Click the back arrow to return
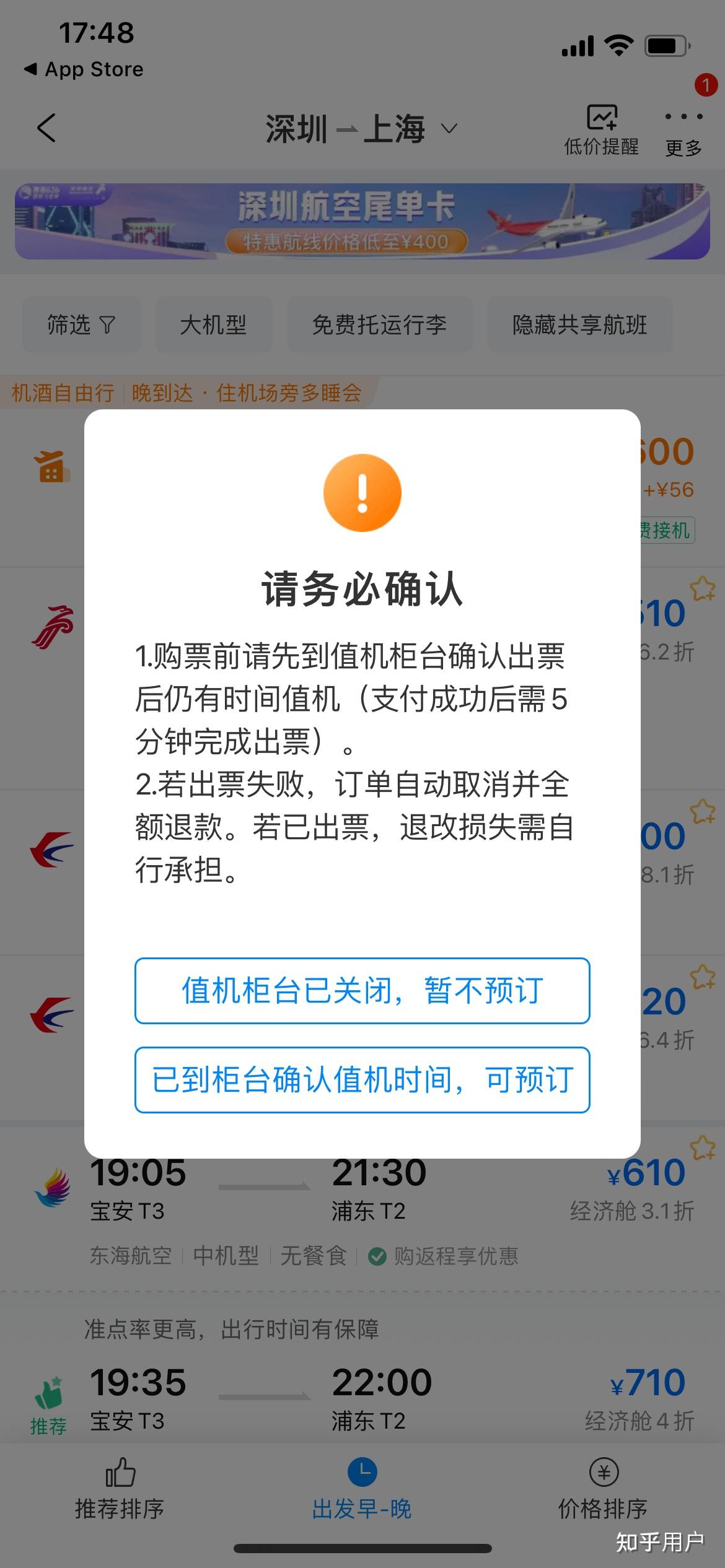The image size is (725, 1568). click(x=46, y=128)
